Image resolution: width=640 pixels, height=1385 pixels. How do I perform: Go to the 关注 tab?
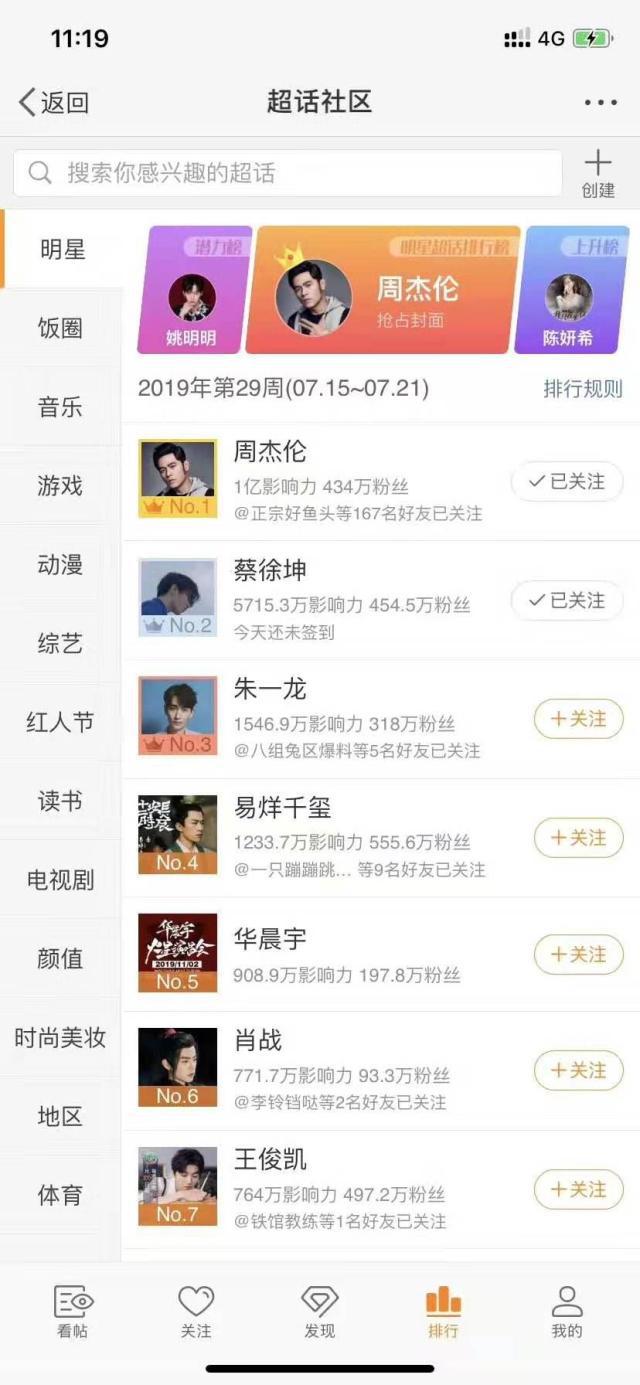[196, 1311]
